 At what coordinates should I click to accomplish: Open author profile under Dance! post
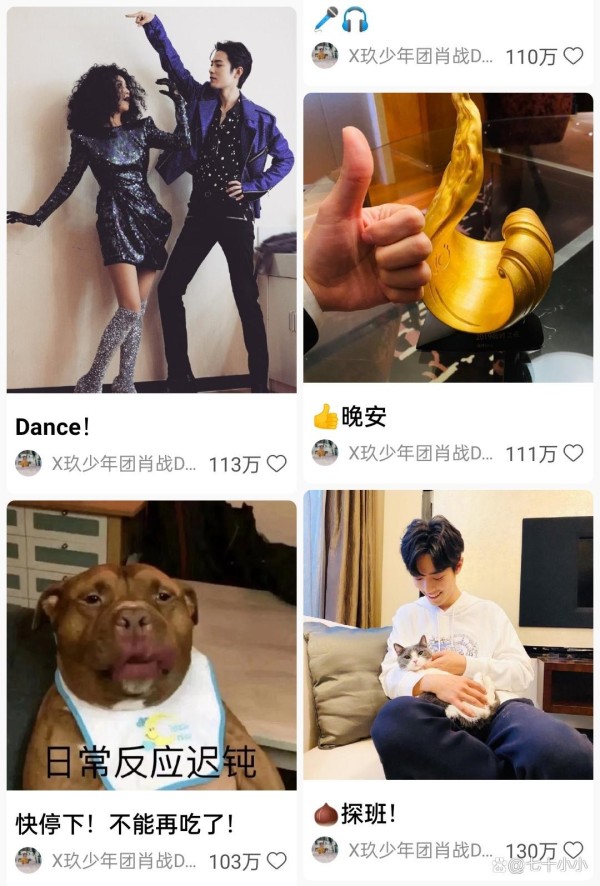point(28,464)
